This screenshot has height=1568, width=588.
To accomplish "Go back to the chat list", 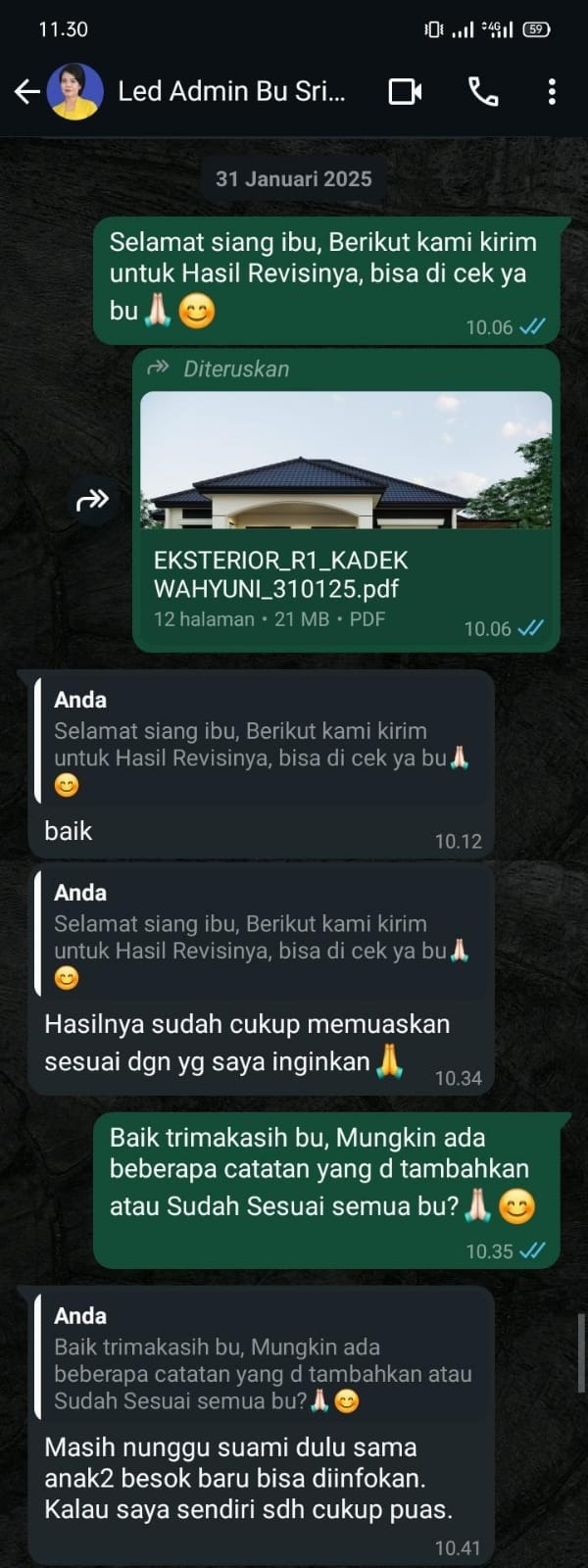I will click(26, 92).
